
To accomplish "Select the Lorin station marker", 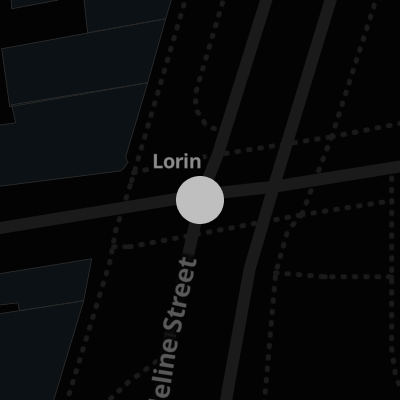I will coord(200,200).
